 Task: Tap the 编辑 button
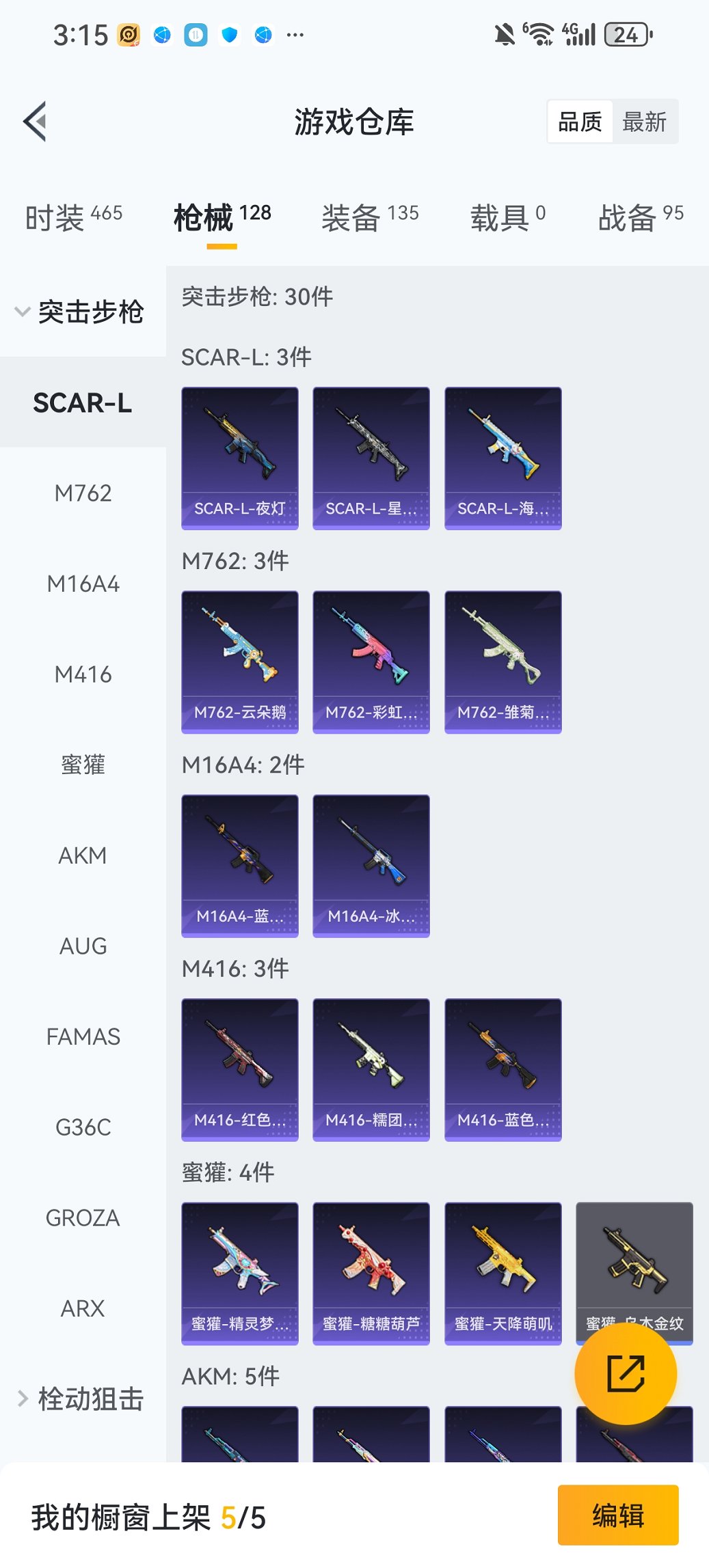point(618,1515)
